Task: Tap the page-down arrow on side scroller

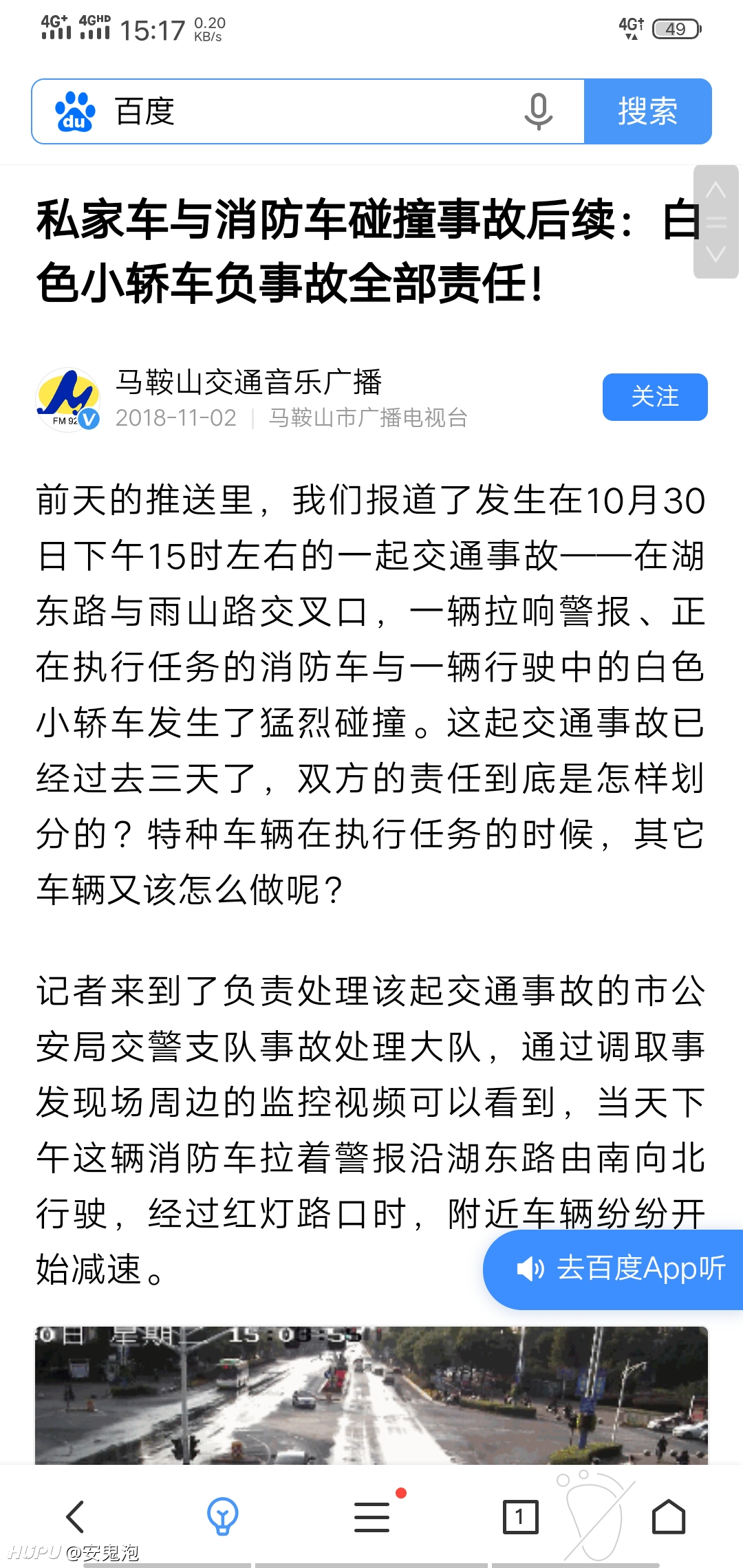Action: [716, 253]
